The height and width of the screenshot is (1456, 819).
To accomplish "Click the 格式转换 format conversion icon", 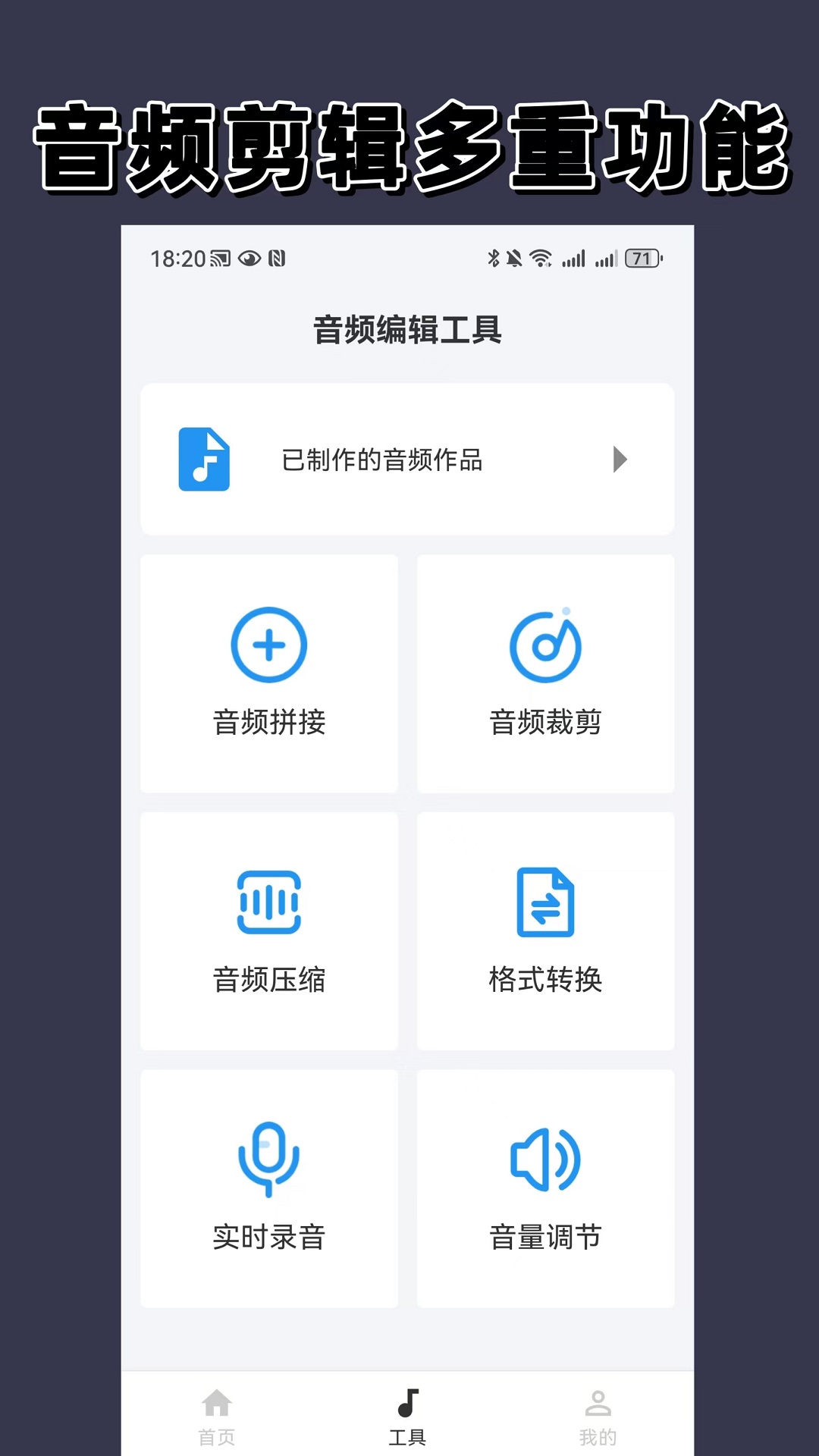I will coord(545,902).
